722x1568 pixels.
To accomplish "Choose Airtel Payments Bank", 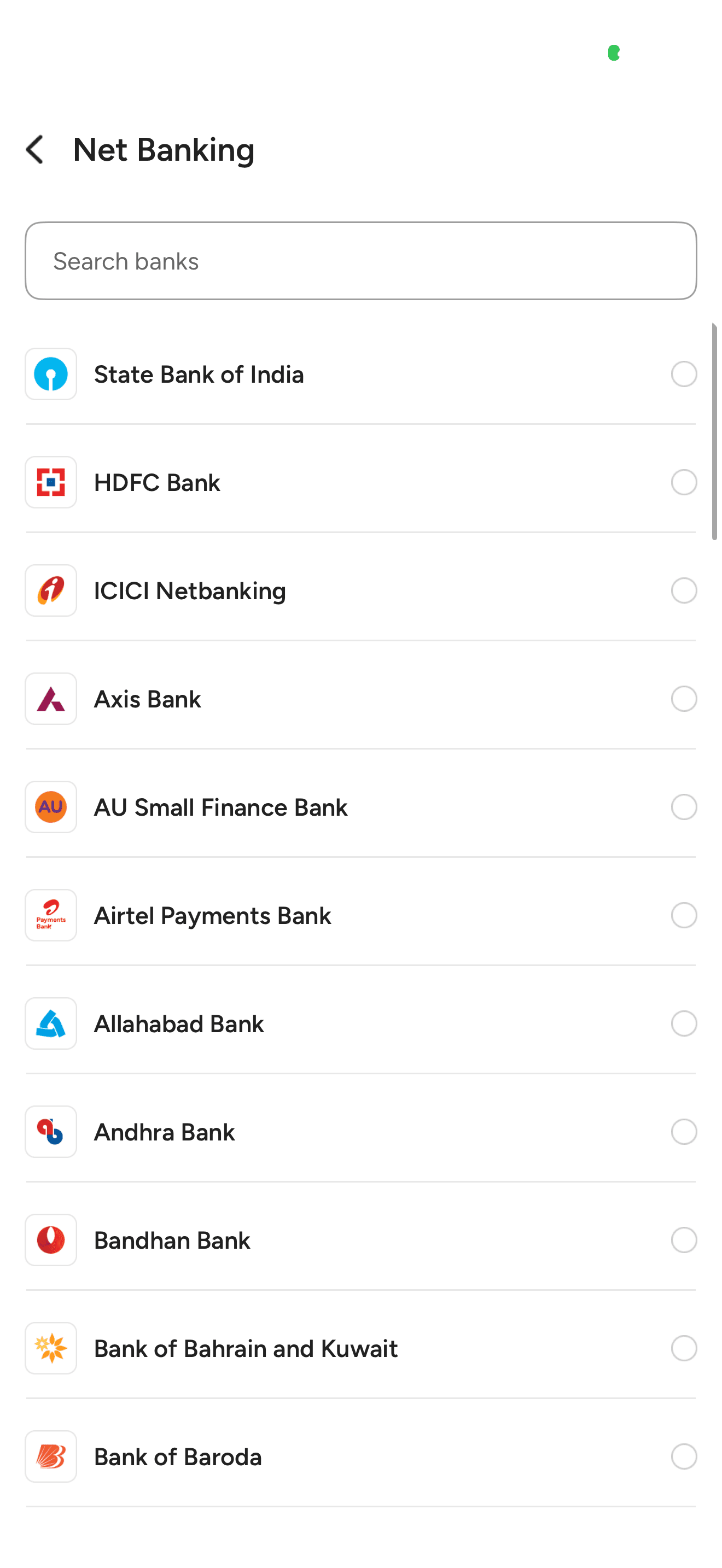I will [x=360, y=916].
